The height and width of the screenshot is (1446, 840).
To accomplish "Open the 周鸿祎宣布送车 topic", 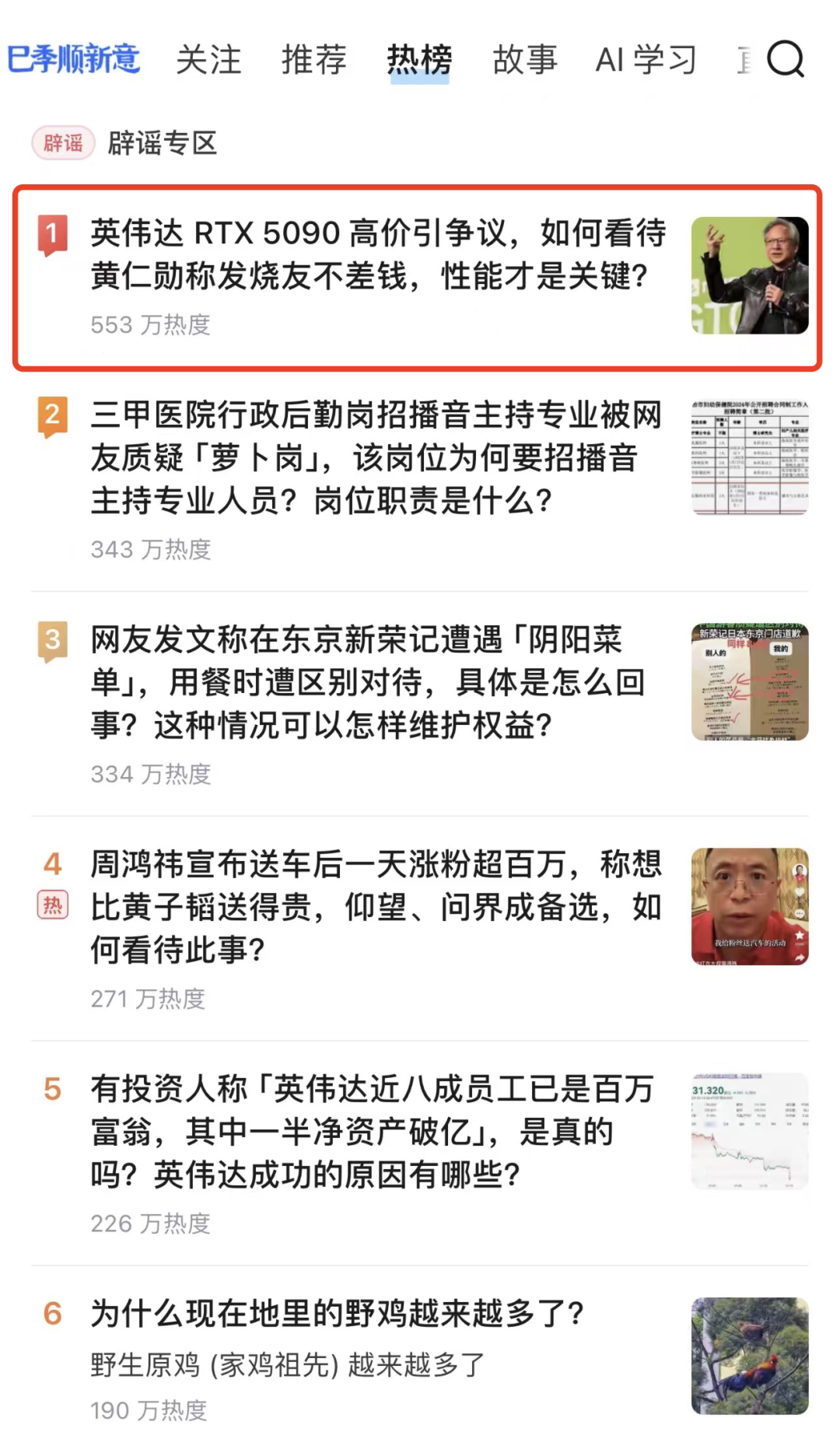I will click(376, 907).
